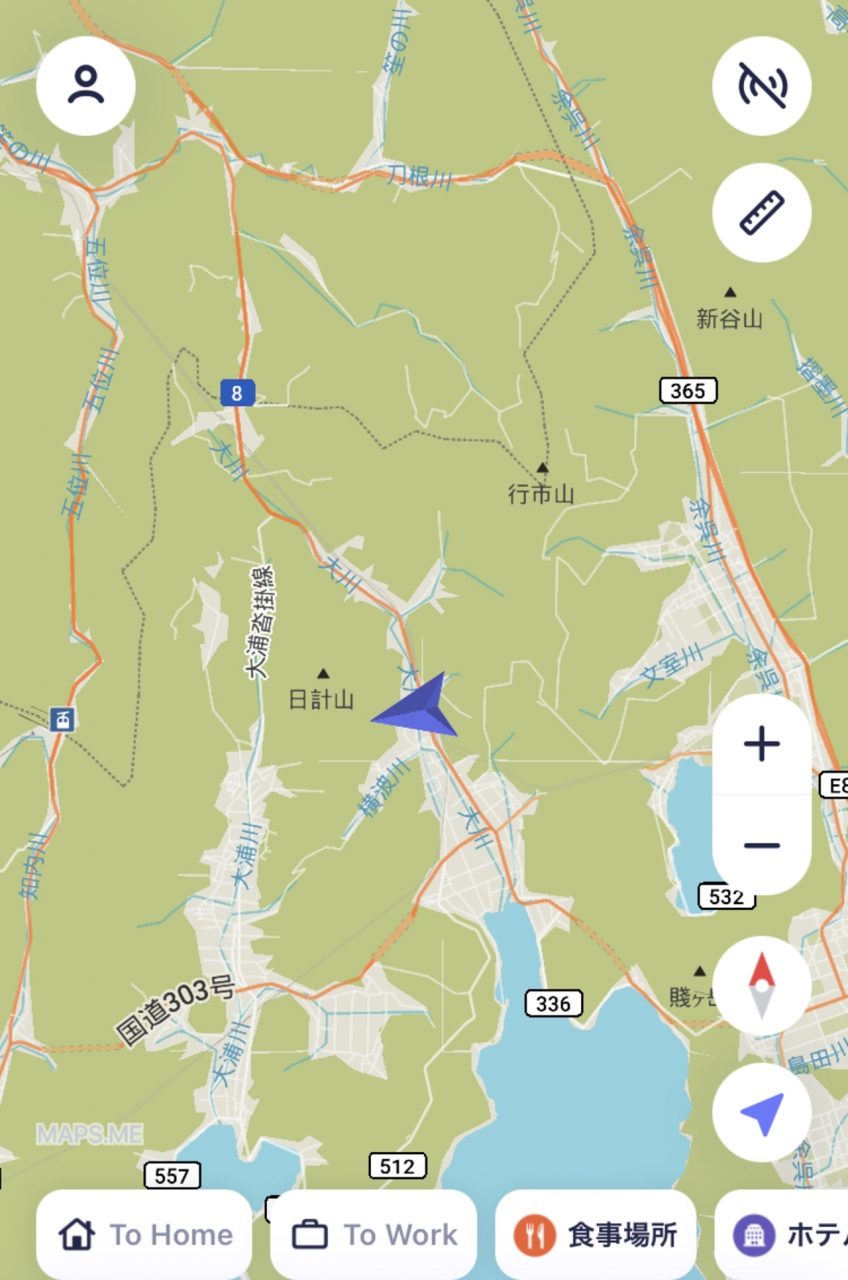Zoom in with the plus button
This screenshot has height=1280, width=848.
[x=762, y=744]
